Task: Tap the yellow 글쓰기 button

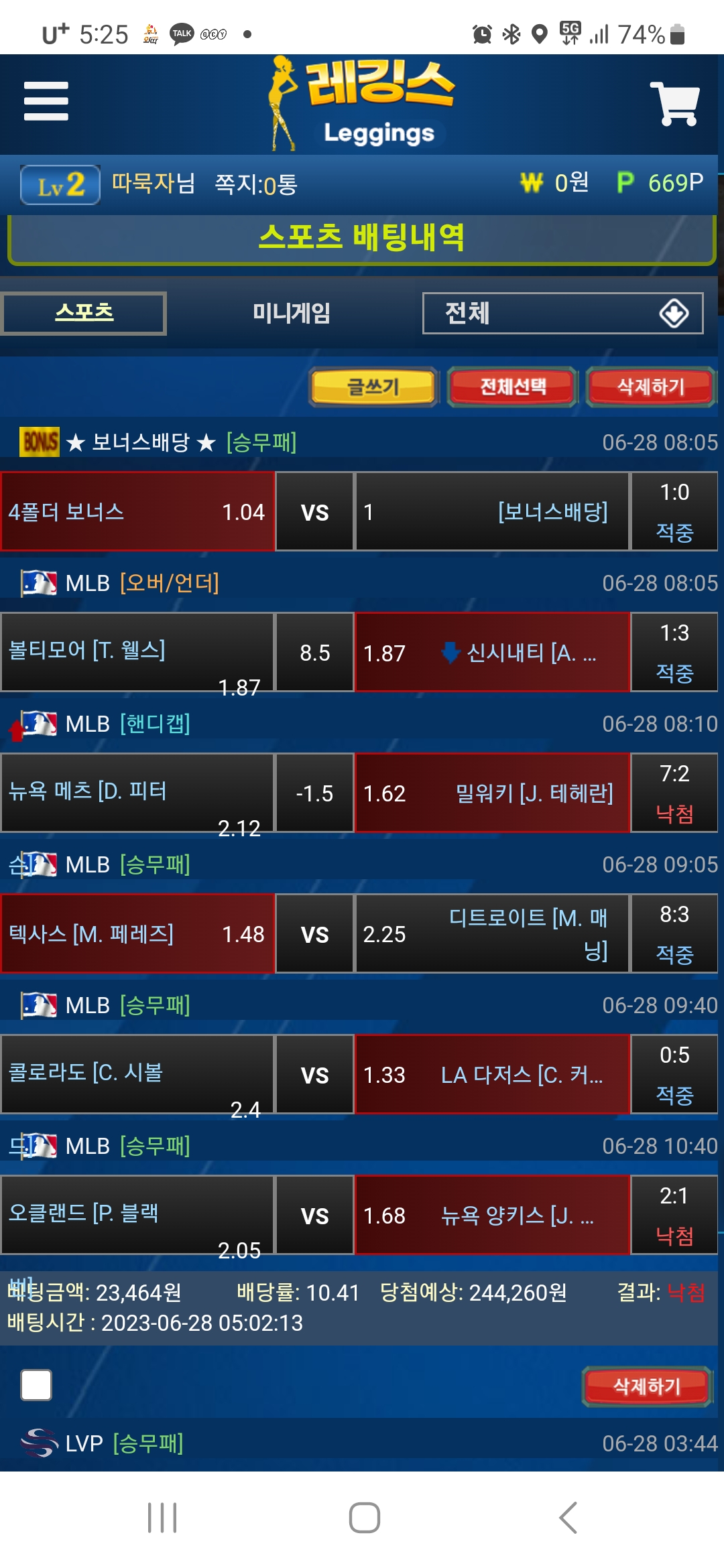Action: click(x=373, y=387)
